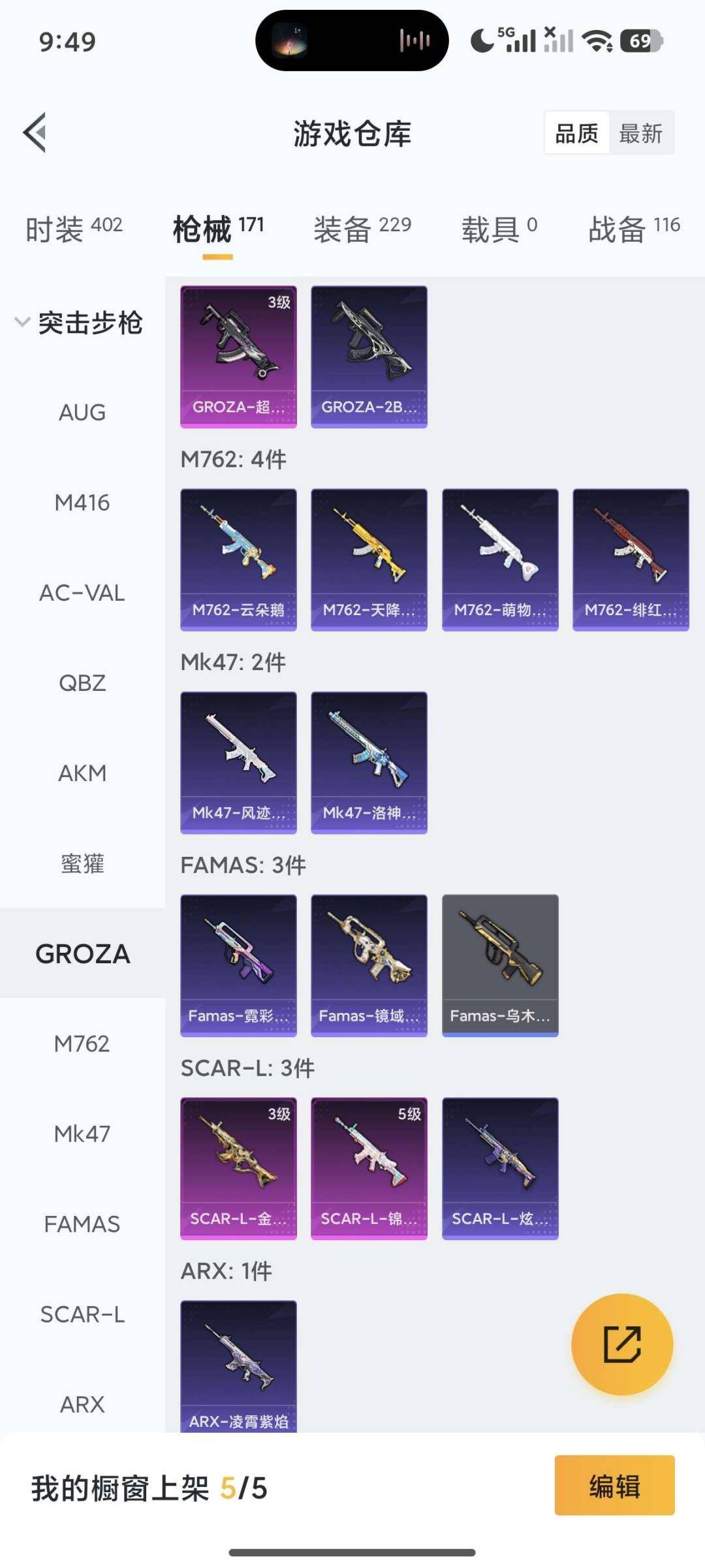The height and width of the screenshot is (1568, 705).
Task: Open the M762-云朵鹅 skin card
Action: click(238, 560)
